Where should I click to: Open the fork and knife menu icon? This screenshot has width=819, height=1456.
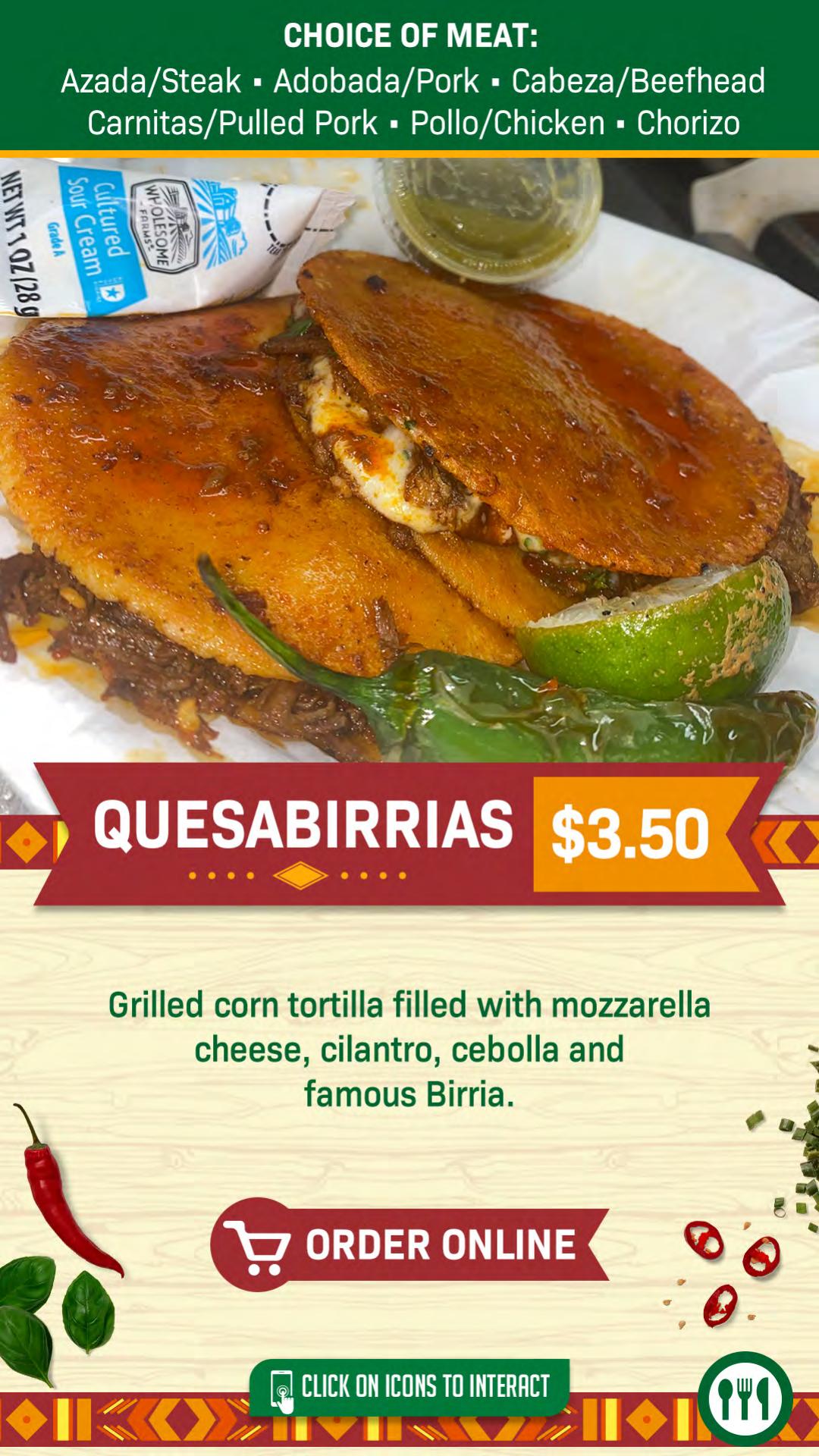pyautogui.click(x=745, y=1398)
